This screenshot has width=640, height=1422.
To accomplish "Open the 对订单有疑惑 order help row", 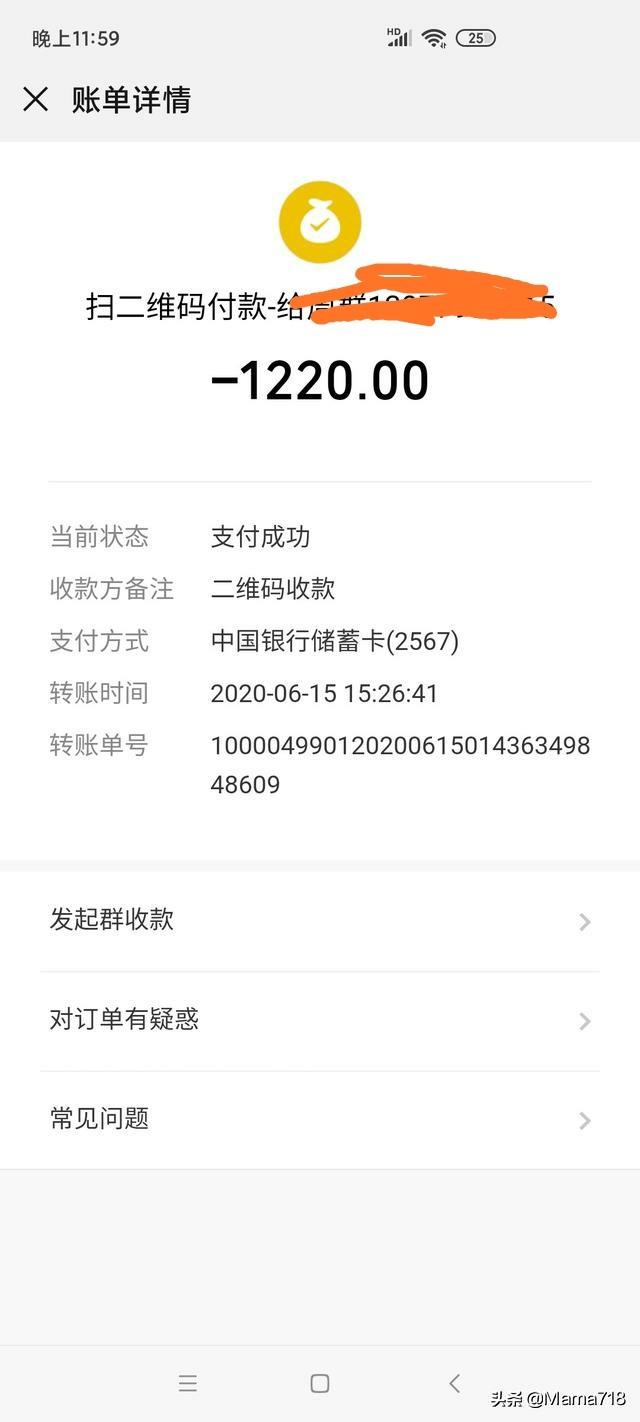I will click(x=320, y=1020).
